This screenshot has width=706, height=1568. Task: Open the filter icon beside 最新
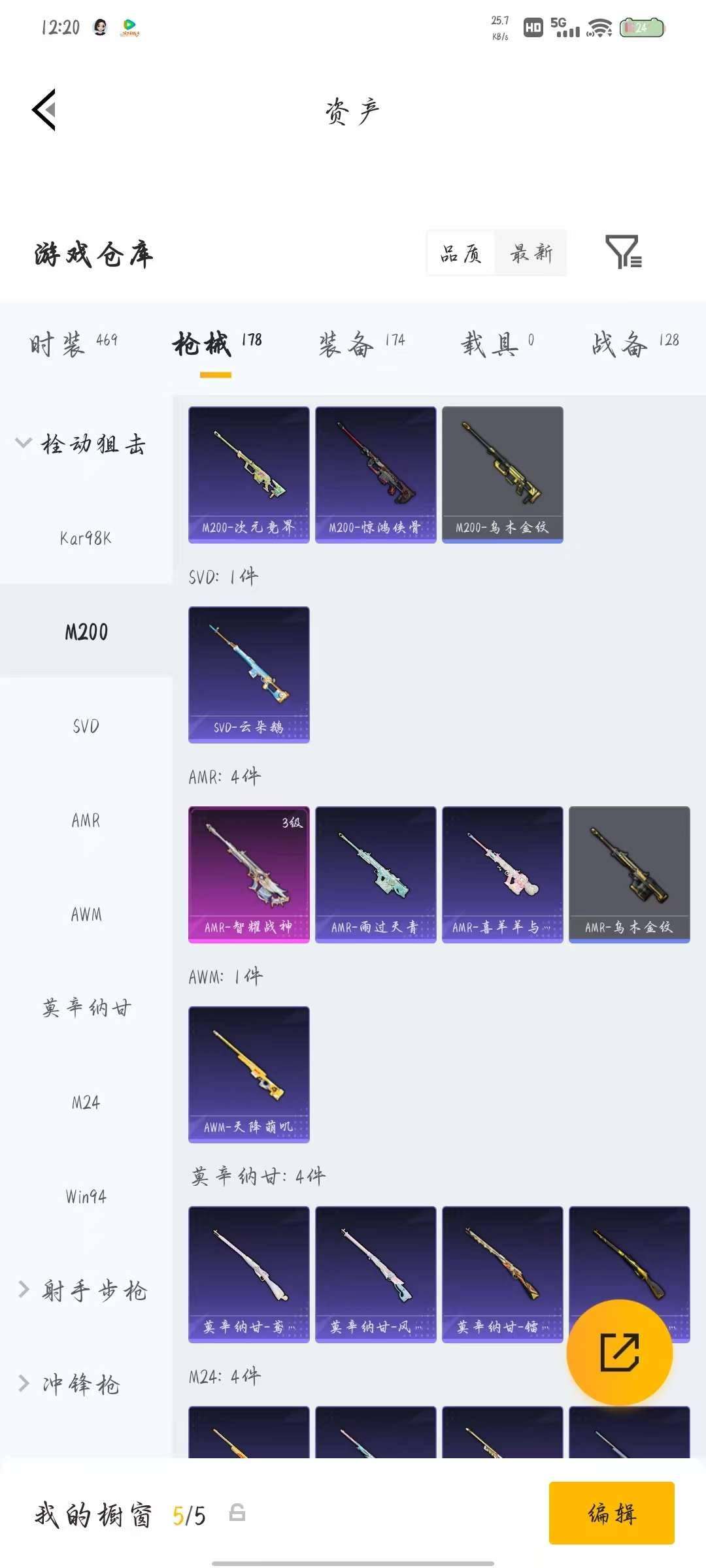tap(623, 252)
